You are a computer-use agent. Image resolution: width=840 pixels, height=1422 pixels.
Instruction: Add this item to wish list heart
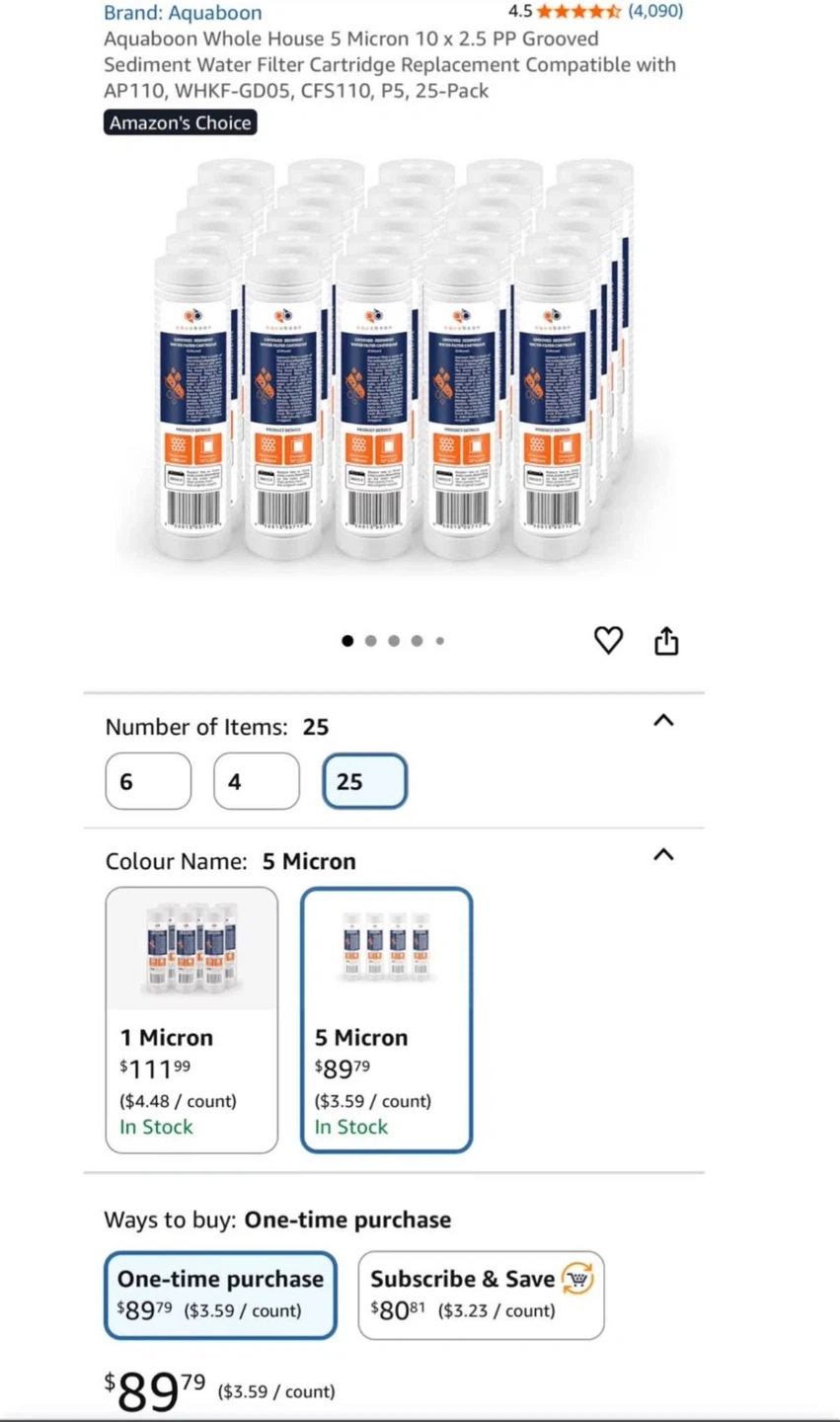pyautogui.click(x=608, y=641)
